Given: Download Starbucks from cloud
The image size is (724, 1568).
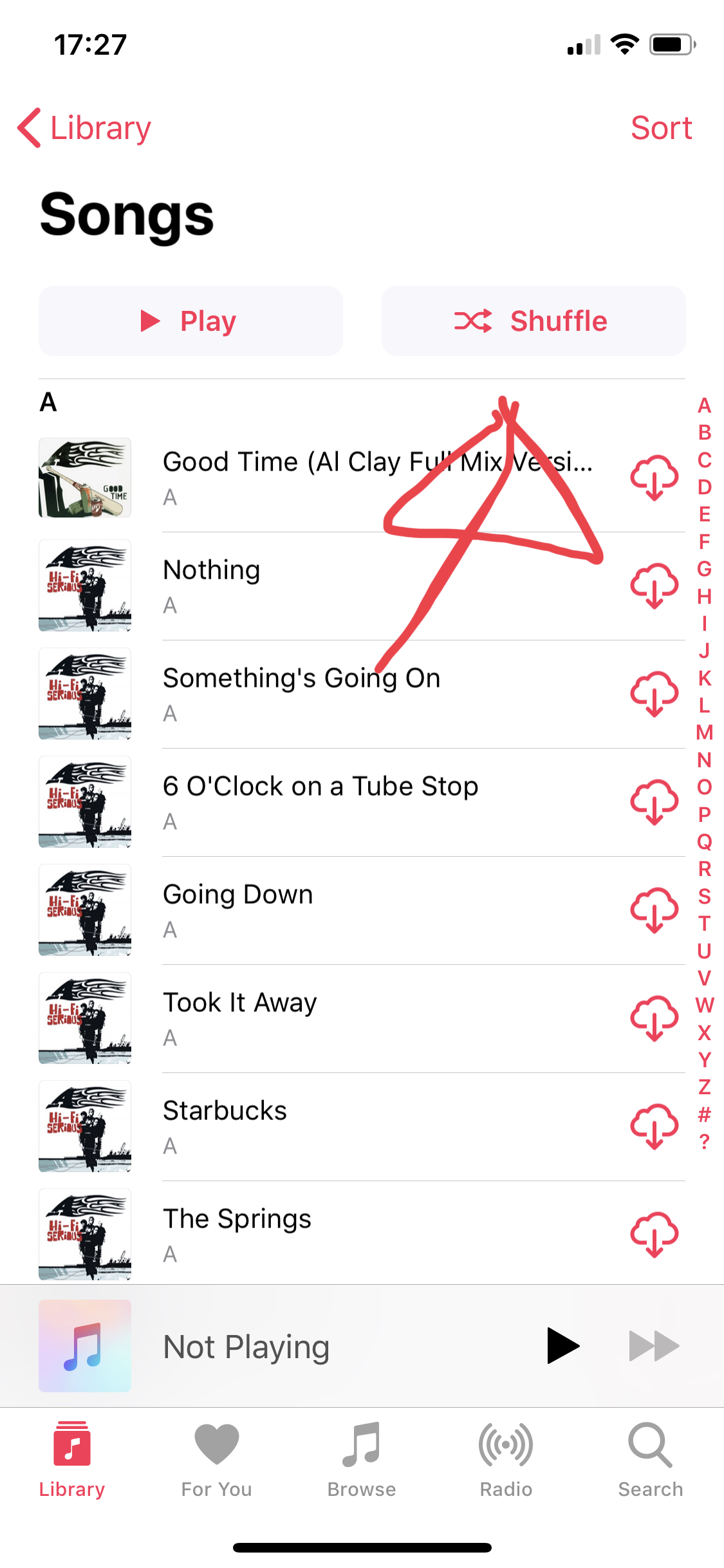Looking at the screenshot, I should [x=654, y=1126].
